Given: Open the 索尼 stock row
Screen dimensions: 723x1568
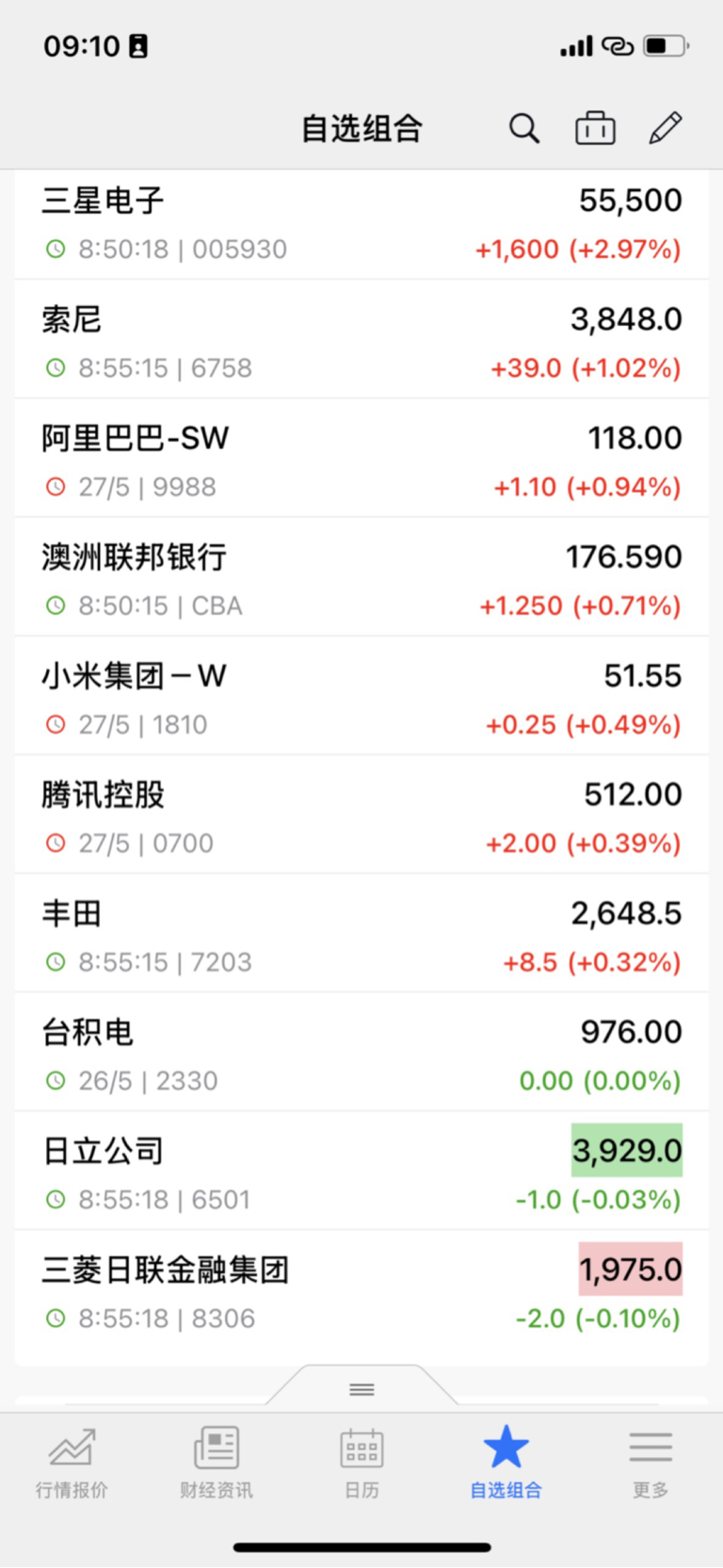Looking at the screenshot, I should [x=361, y=339].
